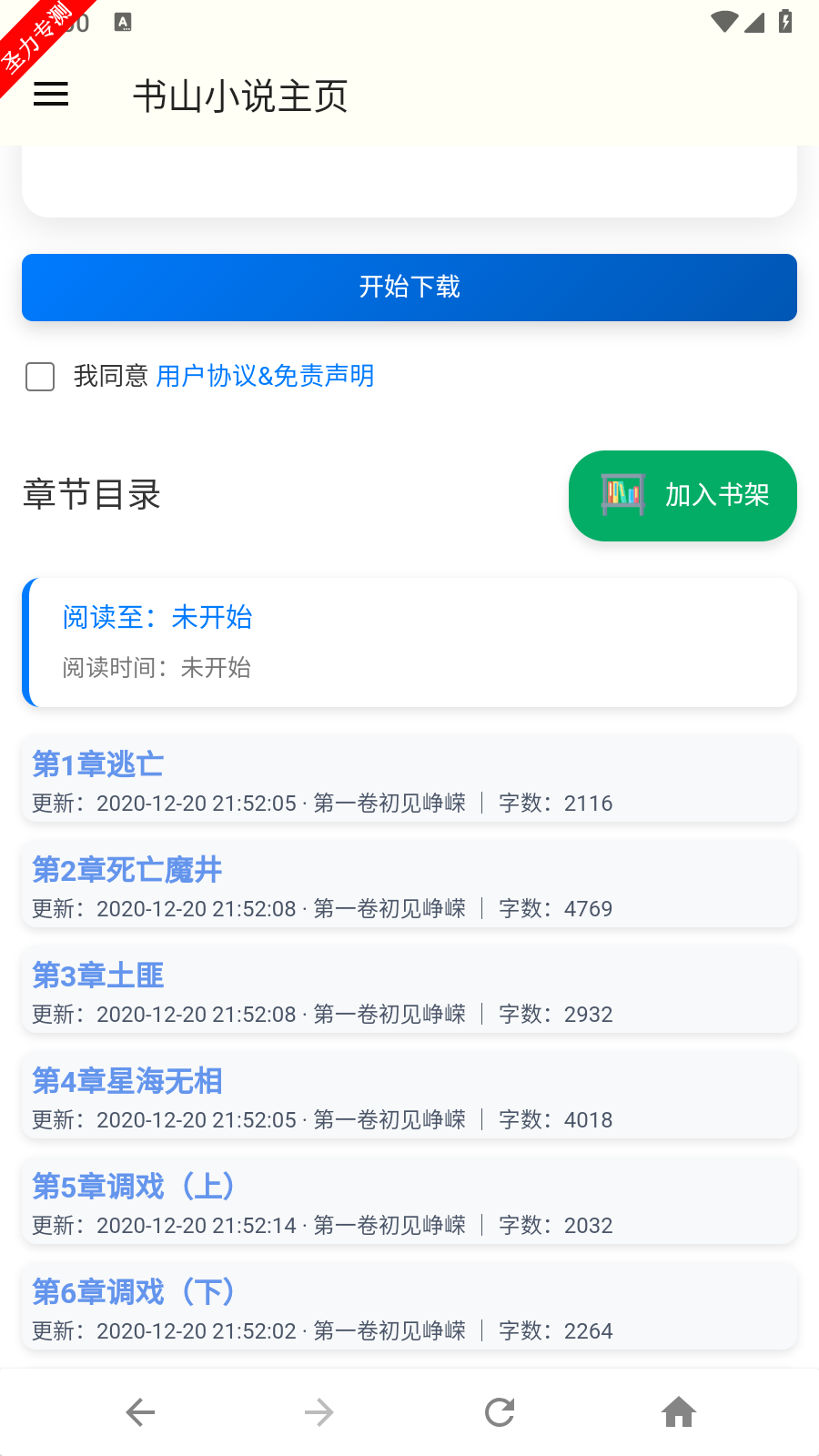Open chapter 第6章调戏(下)
Viewport: 819px width, 1456px height.
pyautogui.click(x=409, y=1308)
